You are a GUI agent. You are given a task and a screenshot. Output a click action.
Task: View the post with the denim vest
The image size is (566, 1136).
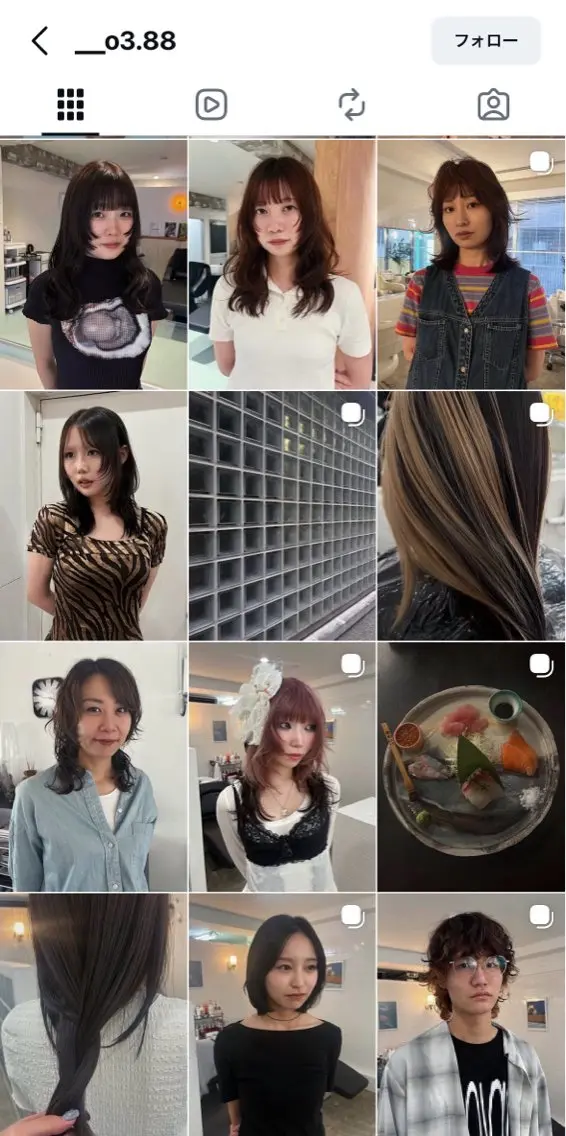tap(472, 264)
